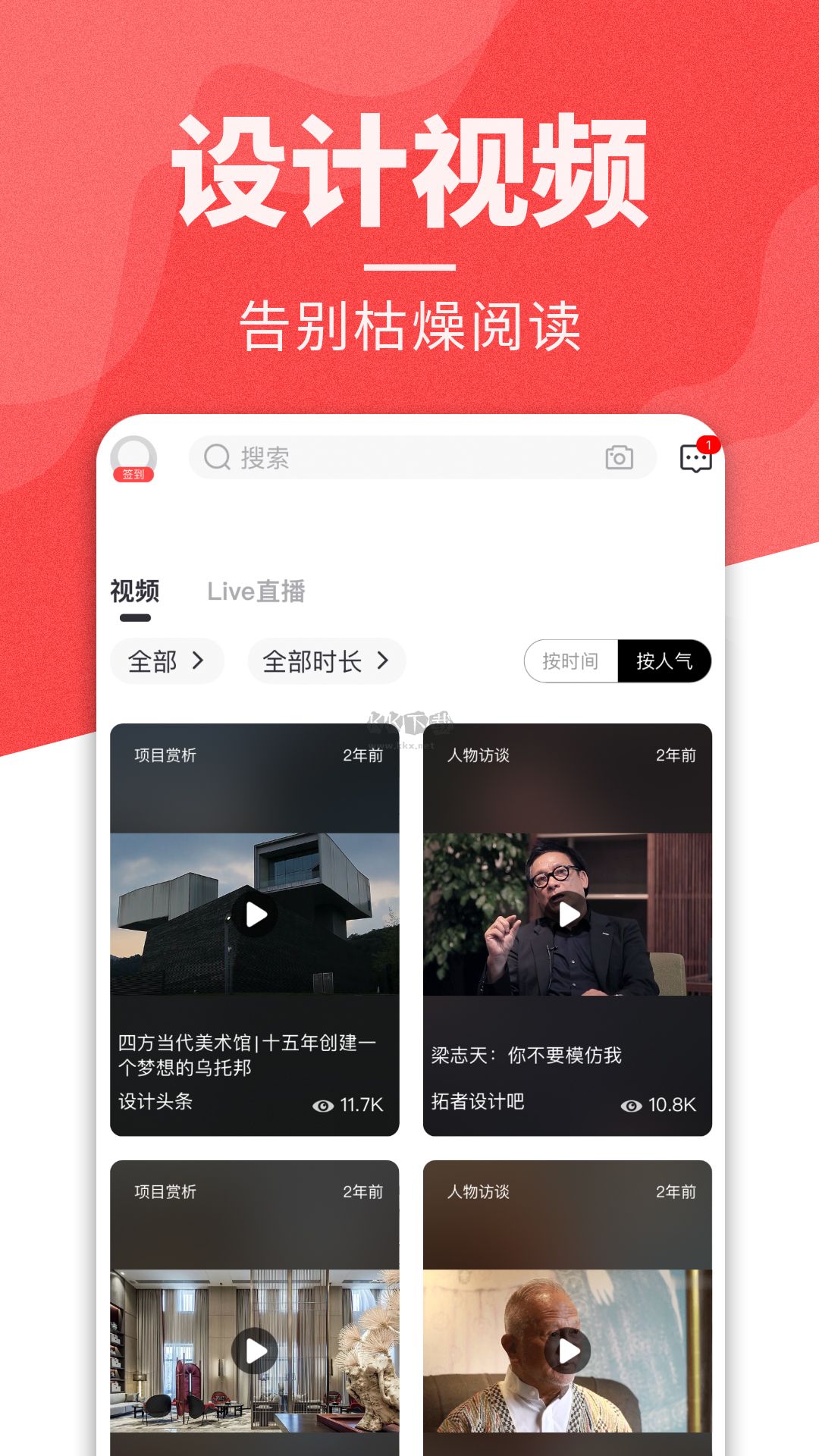Expand the 全部 category filter
819x1456 pixels.
(167, 661)
